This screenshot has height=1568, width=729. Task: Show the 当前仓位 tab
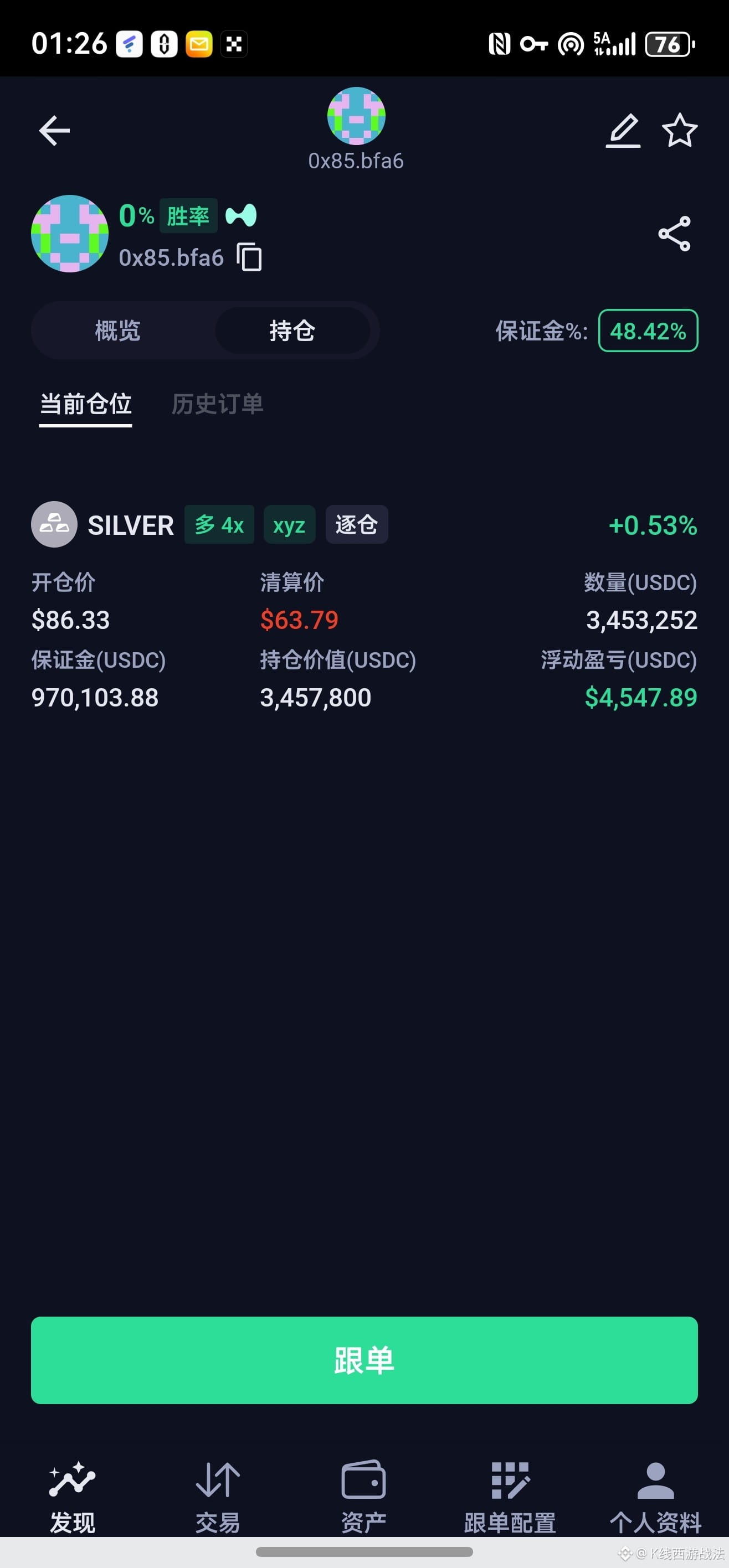coord(86,404)
